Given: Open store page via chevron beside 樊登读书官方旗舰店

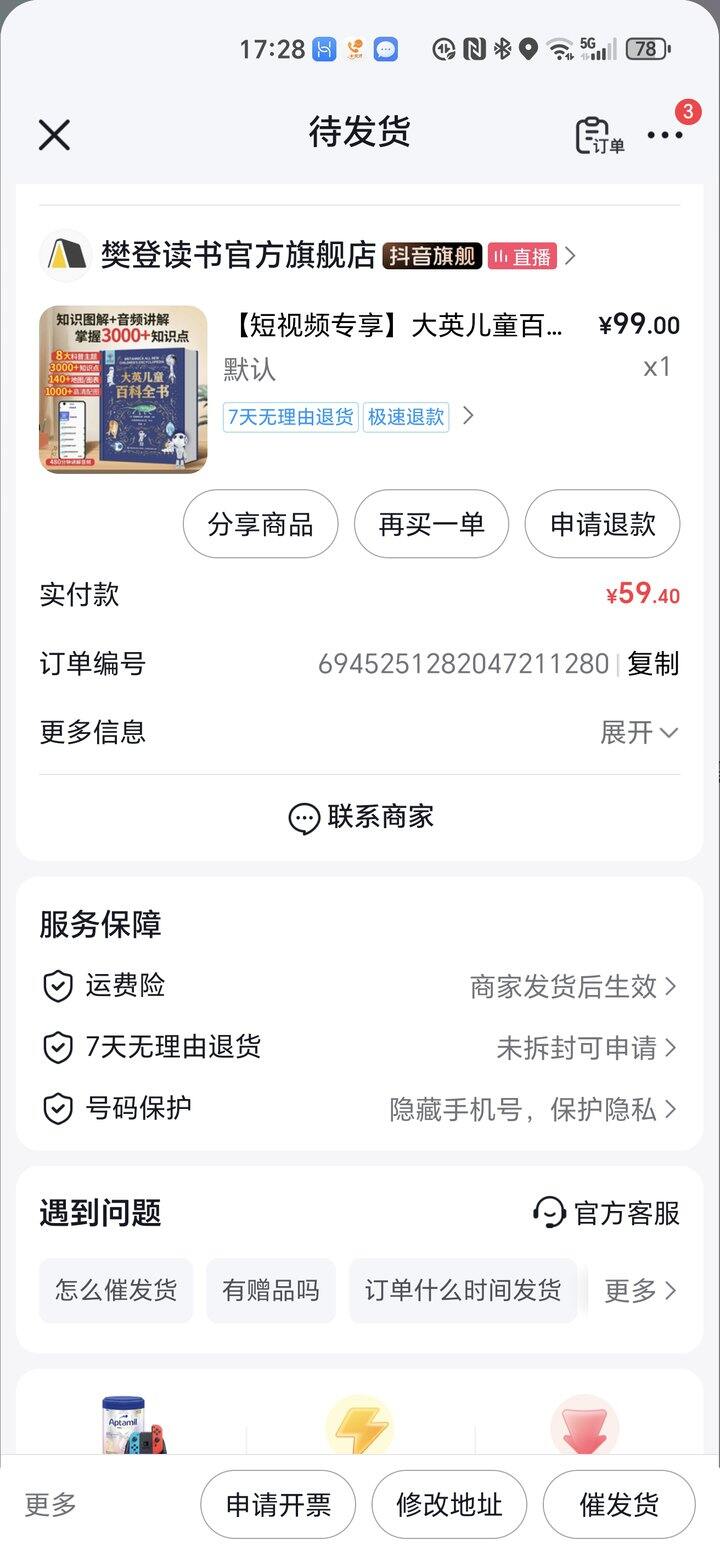Looking at the screenshot, I should (x=570, y=256).
